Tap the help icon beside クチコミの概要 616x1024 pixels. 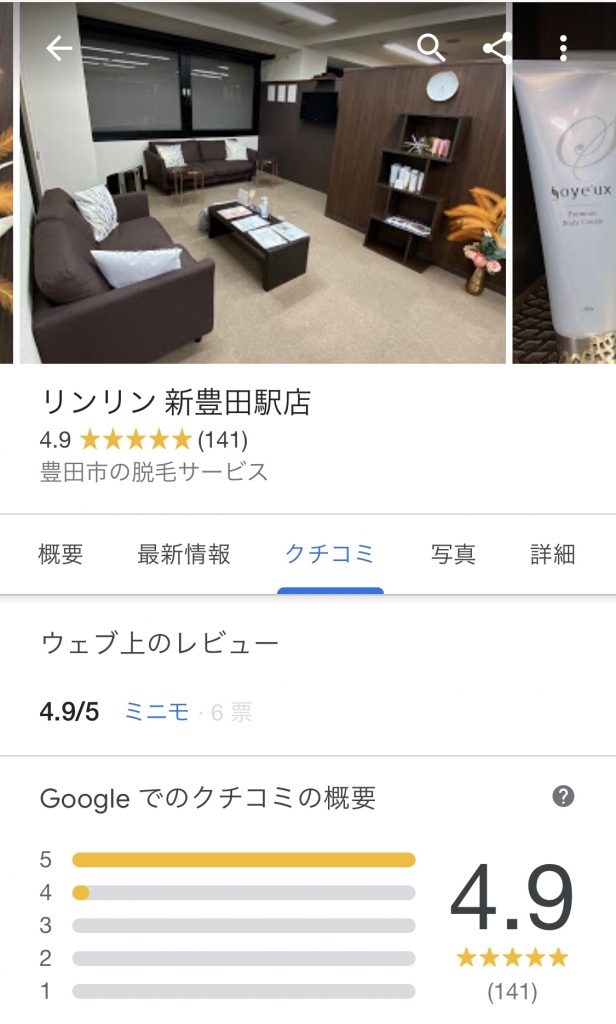coord(564,796)
